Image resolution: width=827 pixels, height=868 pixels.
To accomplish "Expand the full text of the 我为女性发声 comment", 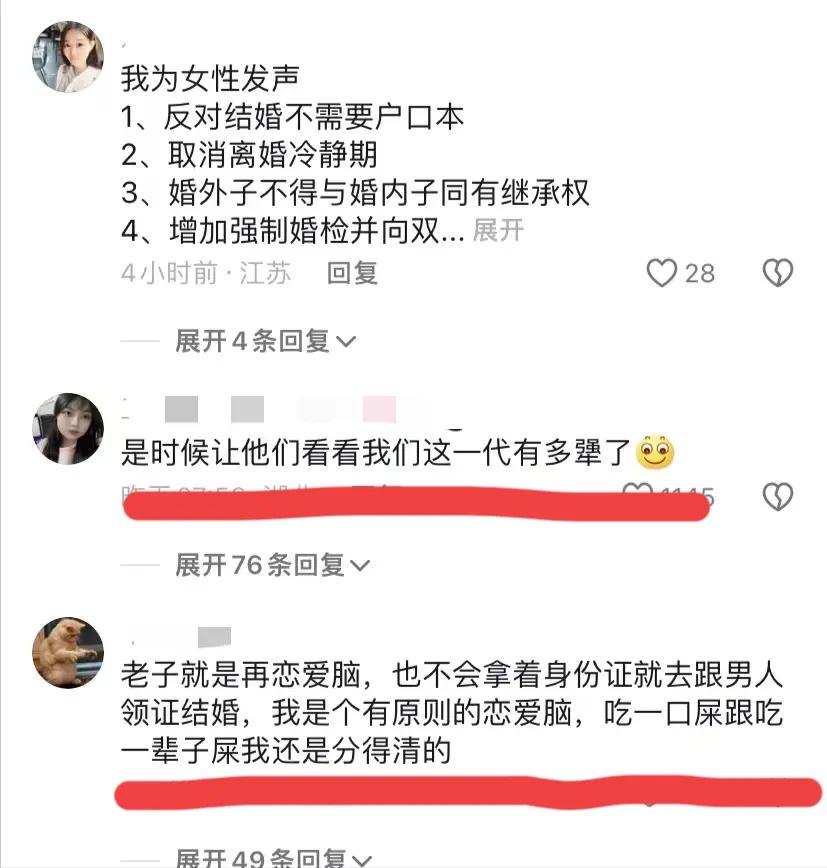I will [498, 231].
